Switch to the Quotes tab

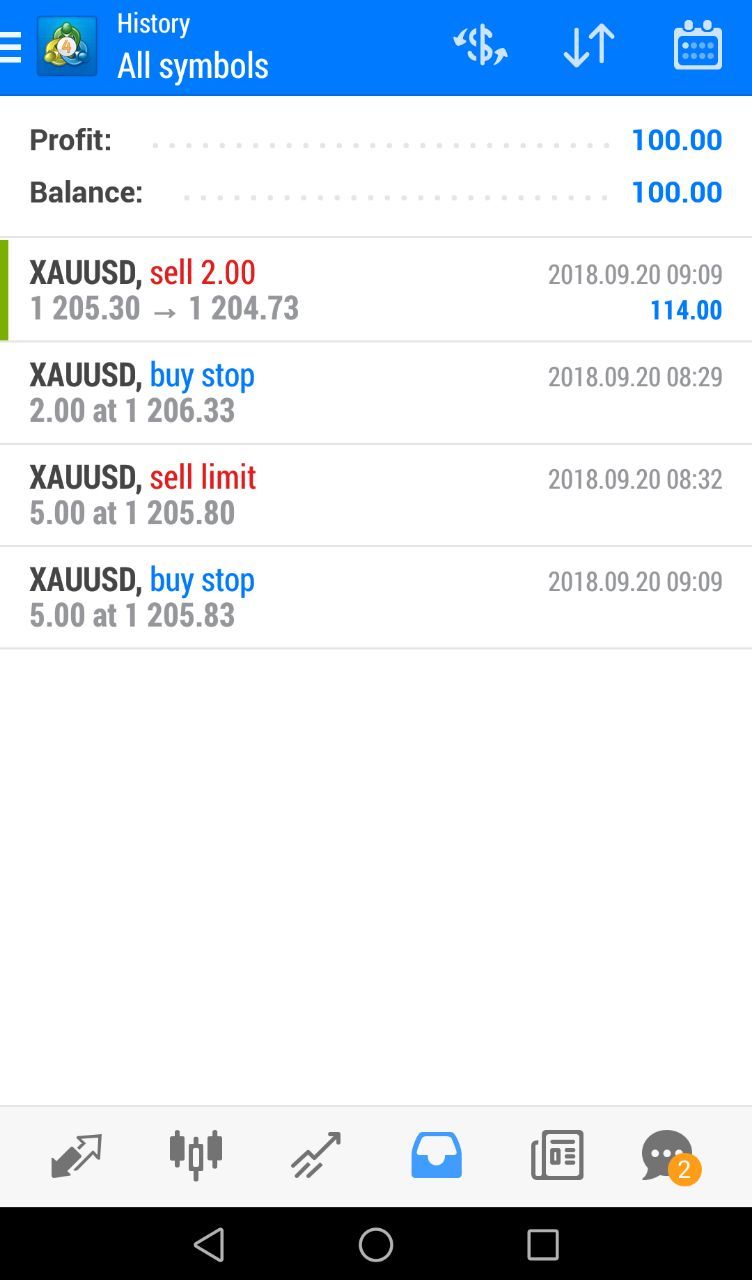pyautogui.click(x=76, y=1155)
